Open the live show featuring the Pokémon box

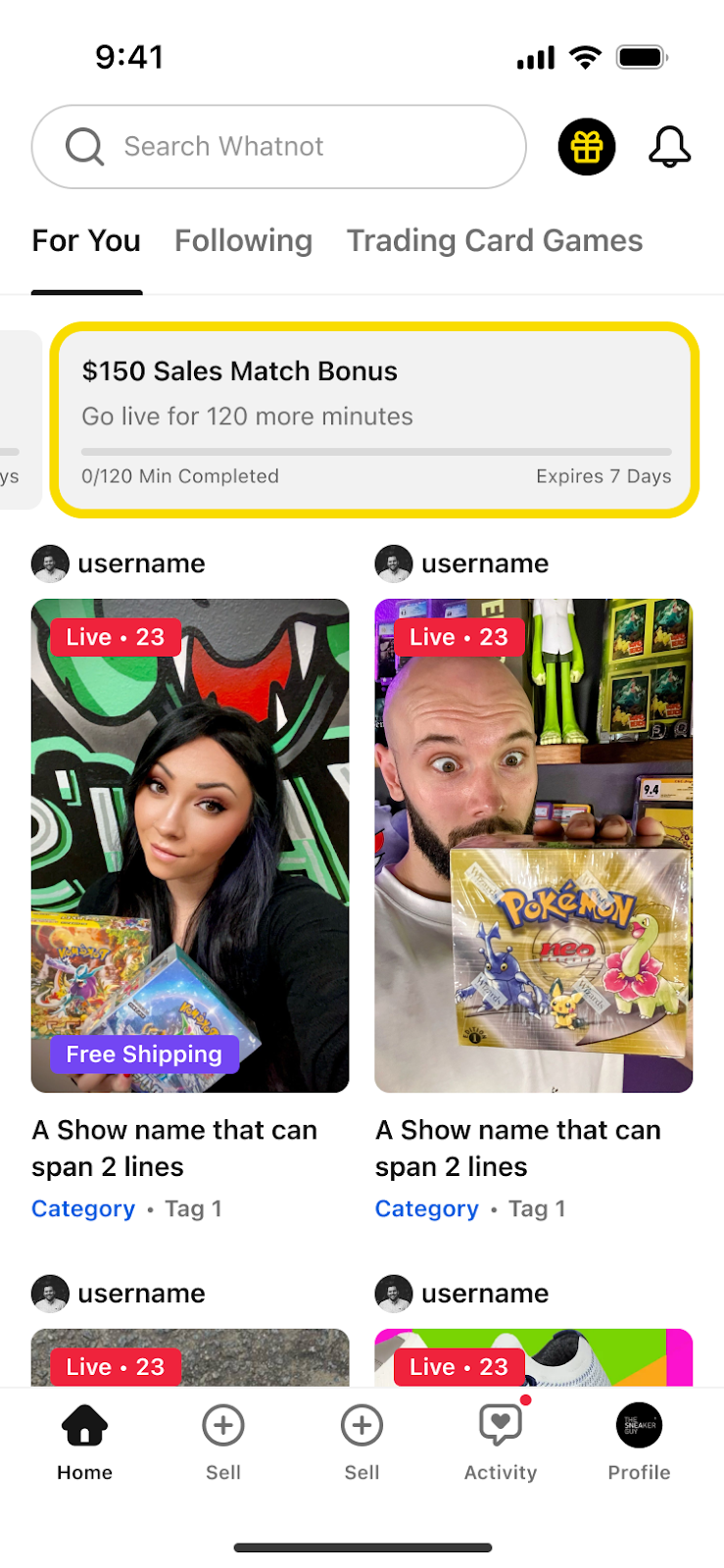(x=533, y=845)
